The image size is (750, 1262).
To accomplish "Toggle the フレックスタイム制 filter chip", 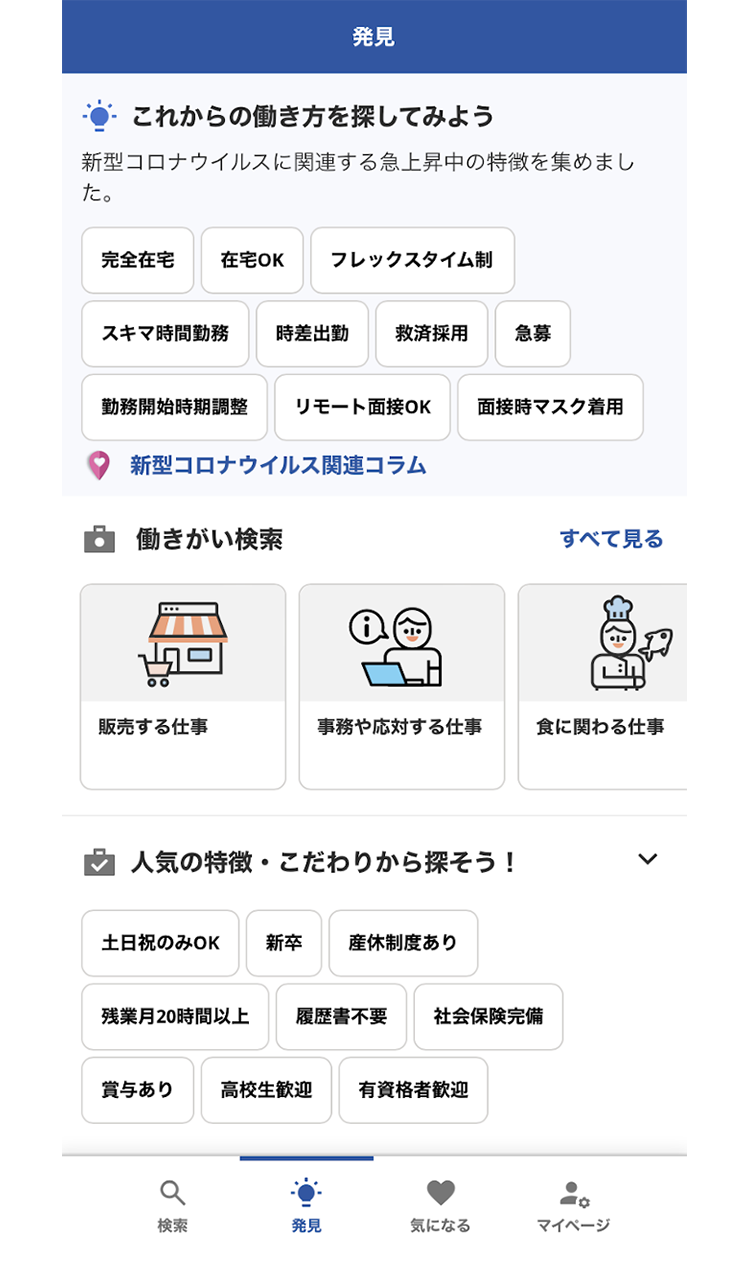I will point(413,260).
